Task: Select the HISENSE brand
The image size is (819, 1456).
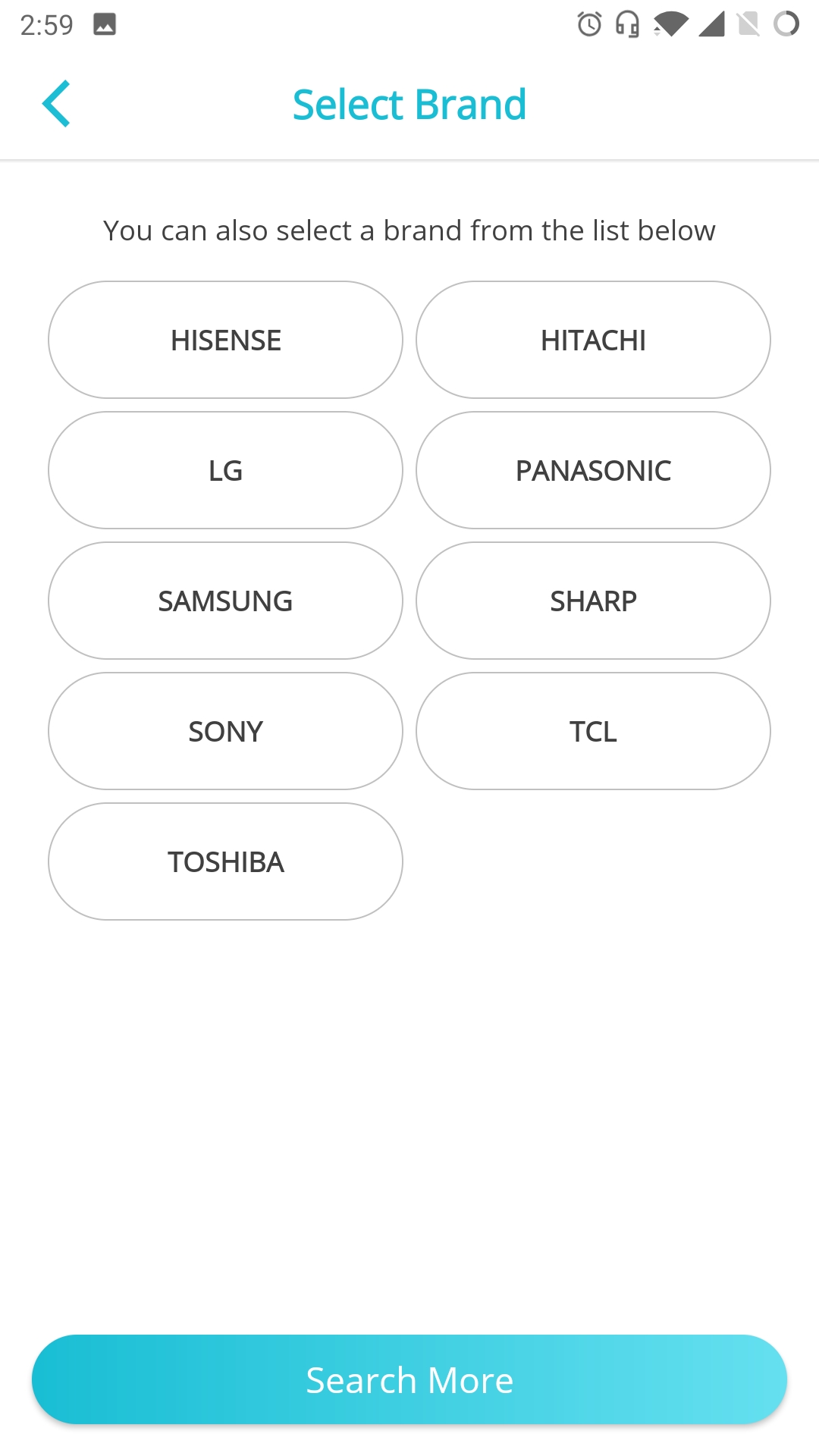Action: [x=225, y=340]
